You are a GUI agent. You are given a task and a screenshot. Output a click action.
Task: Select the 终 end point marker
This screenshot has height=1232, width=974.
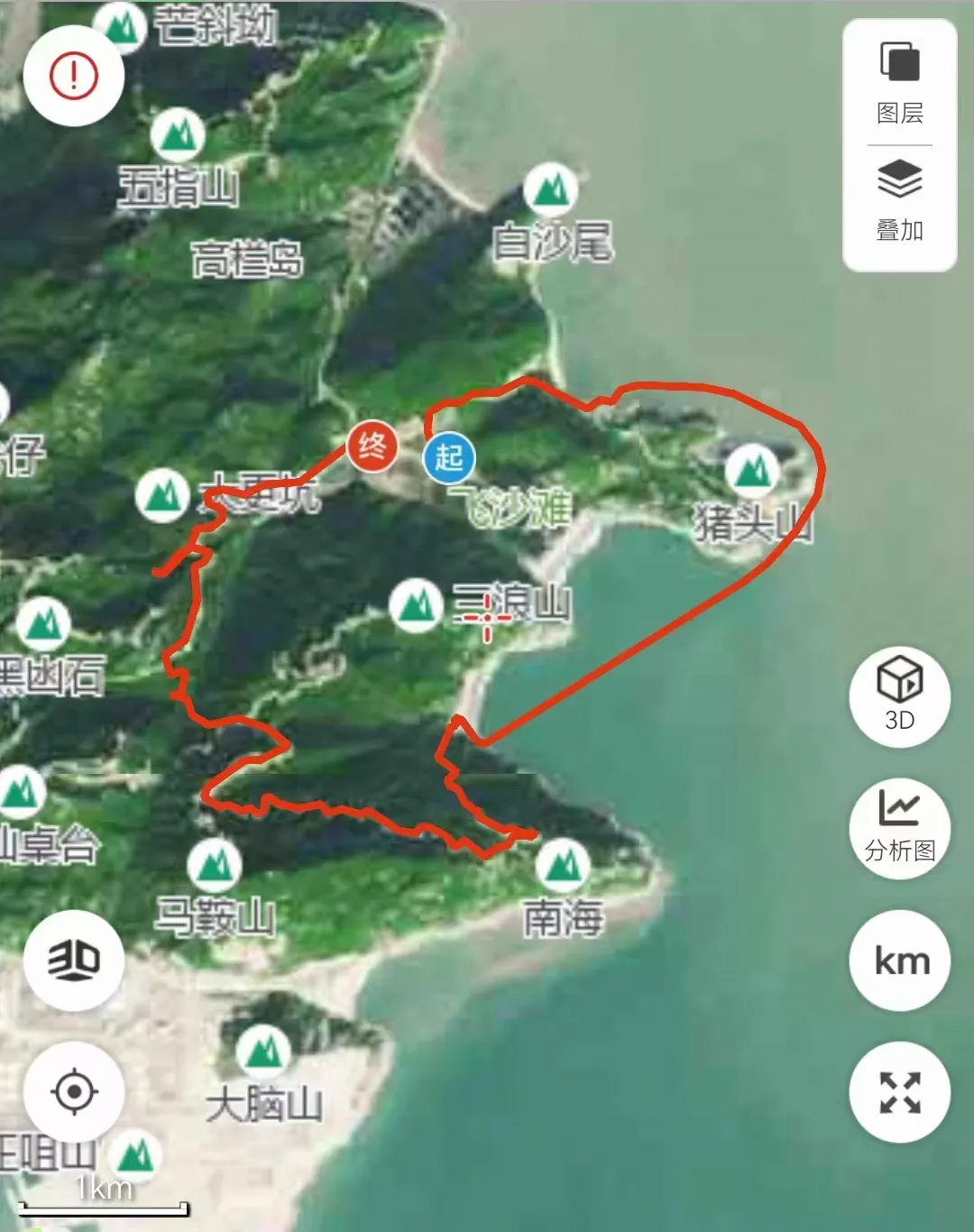[372, 446]
